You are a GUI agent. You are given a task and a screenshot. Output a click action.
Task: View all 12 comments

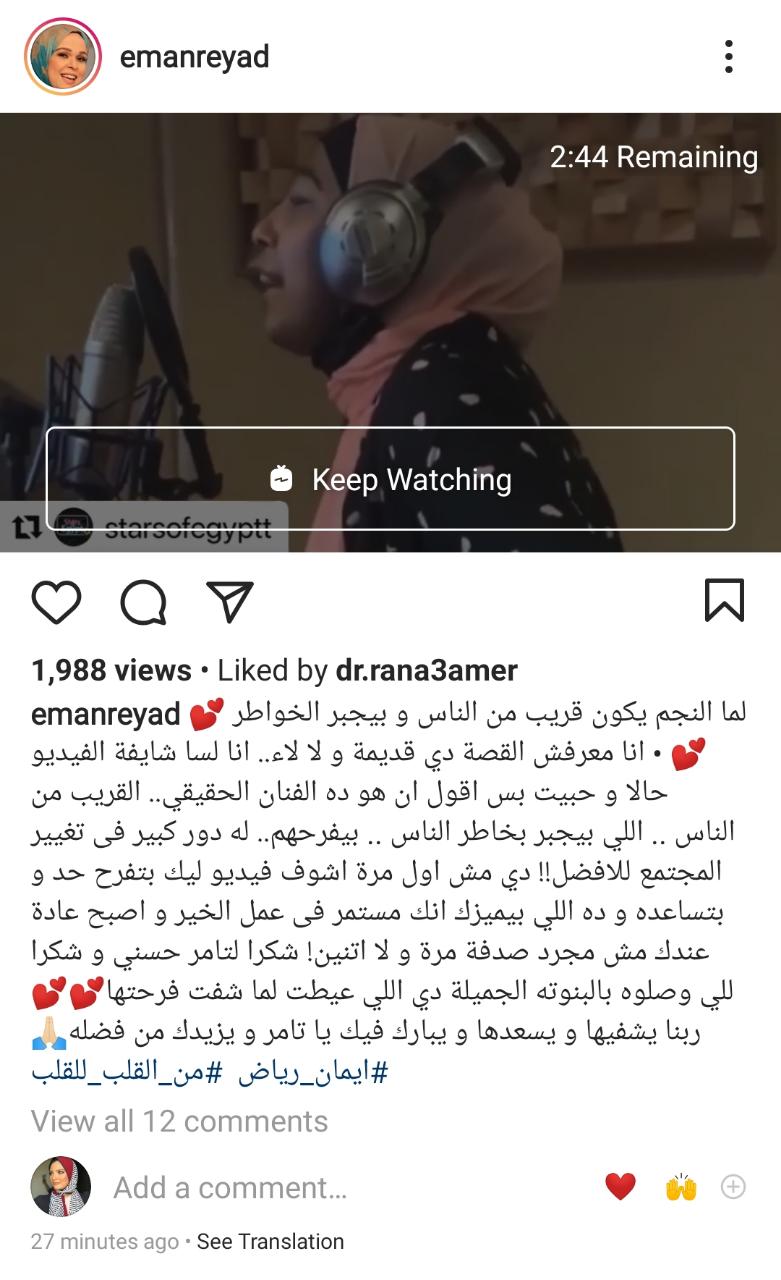(179, 1121)
